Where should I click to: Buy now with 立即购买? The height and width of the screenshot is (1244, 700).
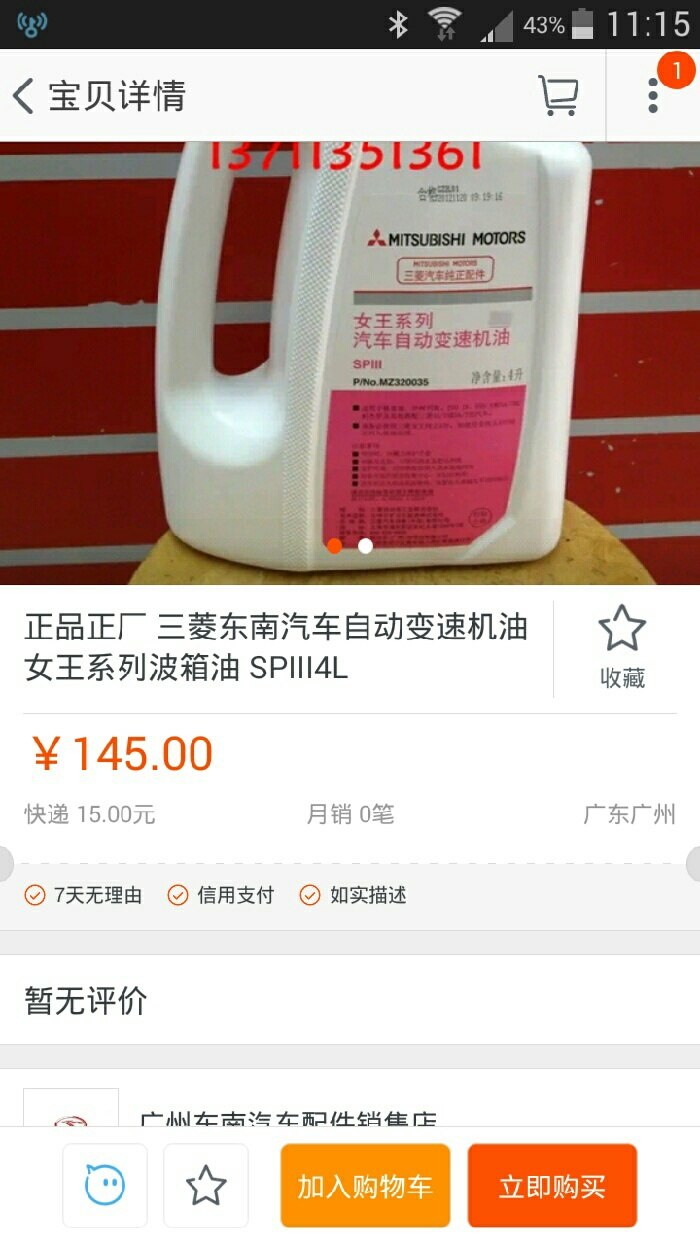(x=552, y=1186)
